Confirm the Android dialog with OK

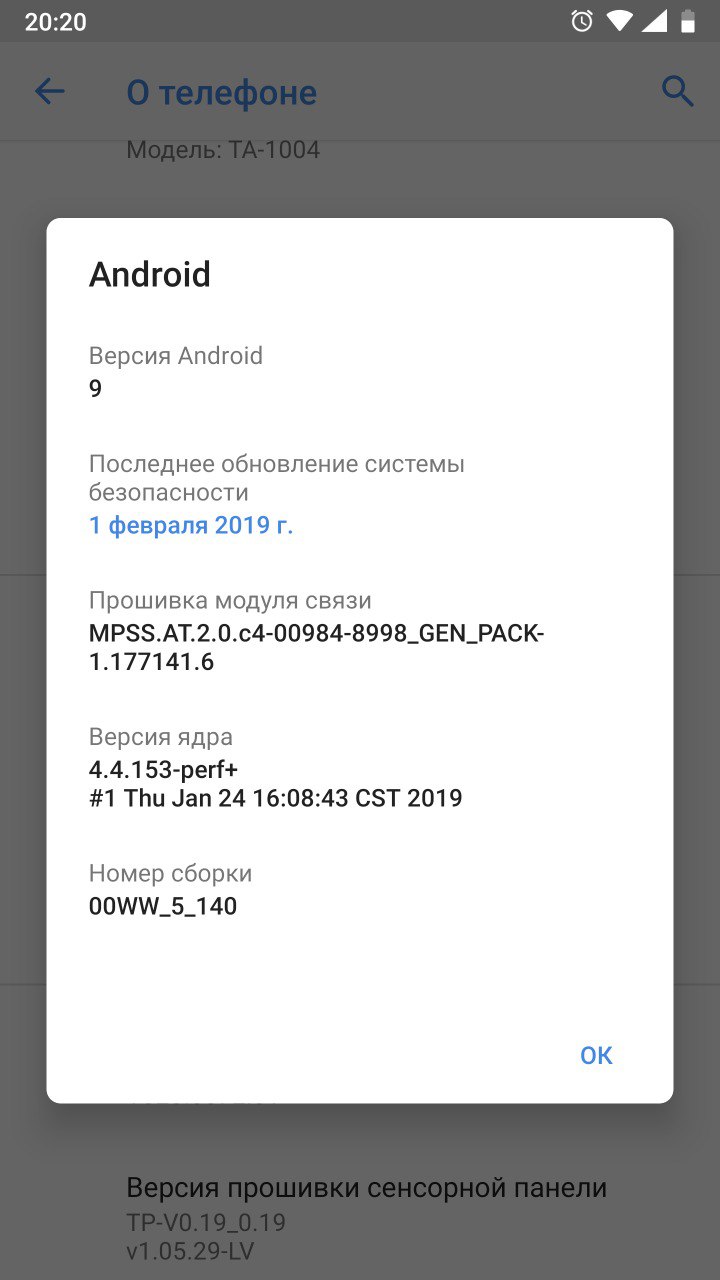point(596,1055)
